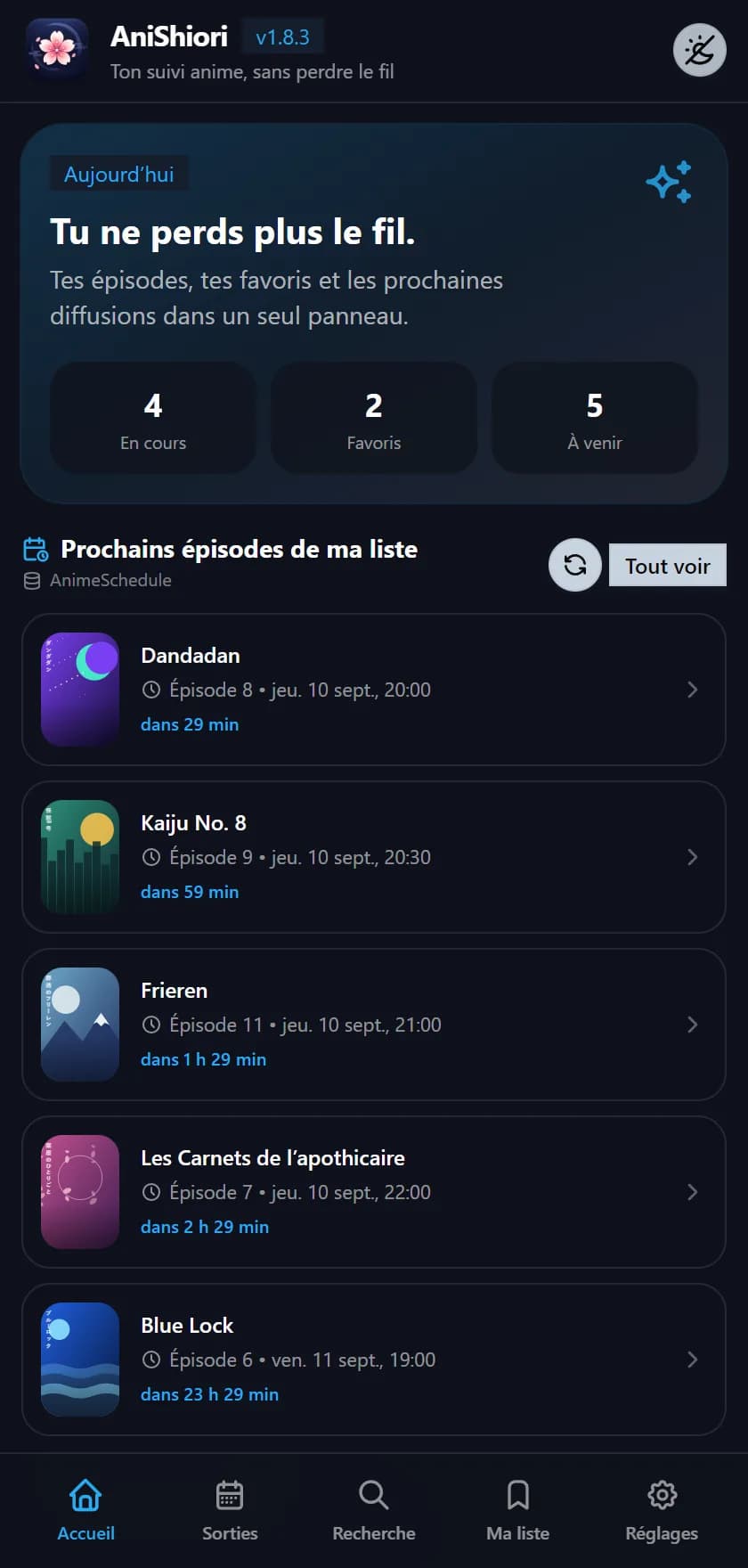Refresh the upcoming episodes list

(x=575, y=565)
